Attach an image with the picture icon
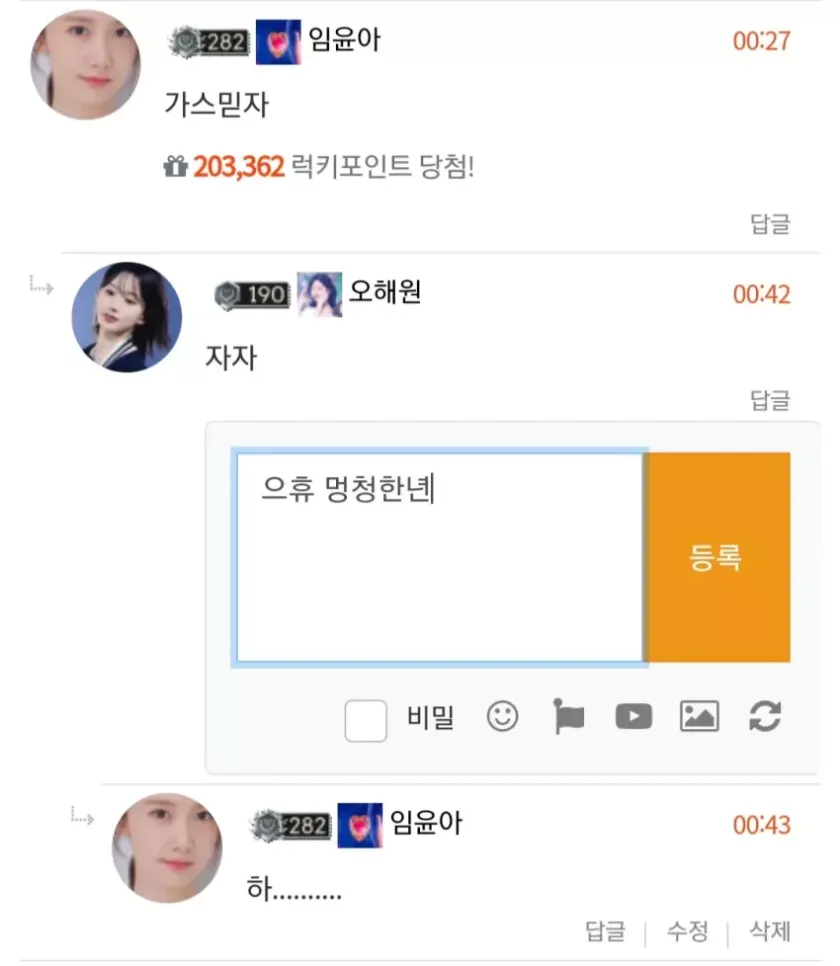Screen dimensions: 840x966 [699, 717]
